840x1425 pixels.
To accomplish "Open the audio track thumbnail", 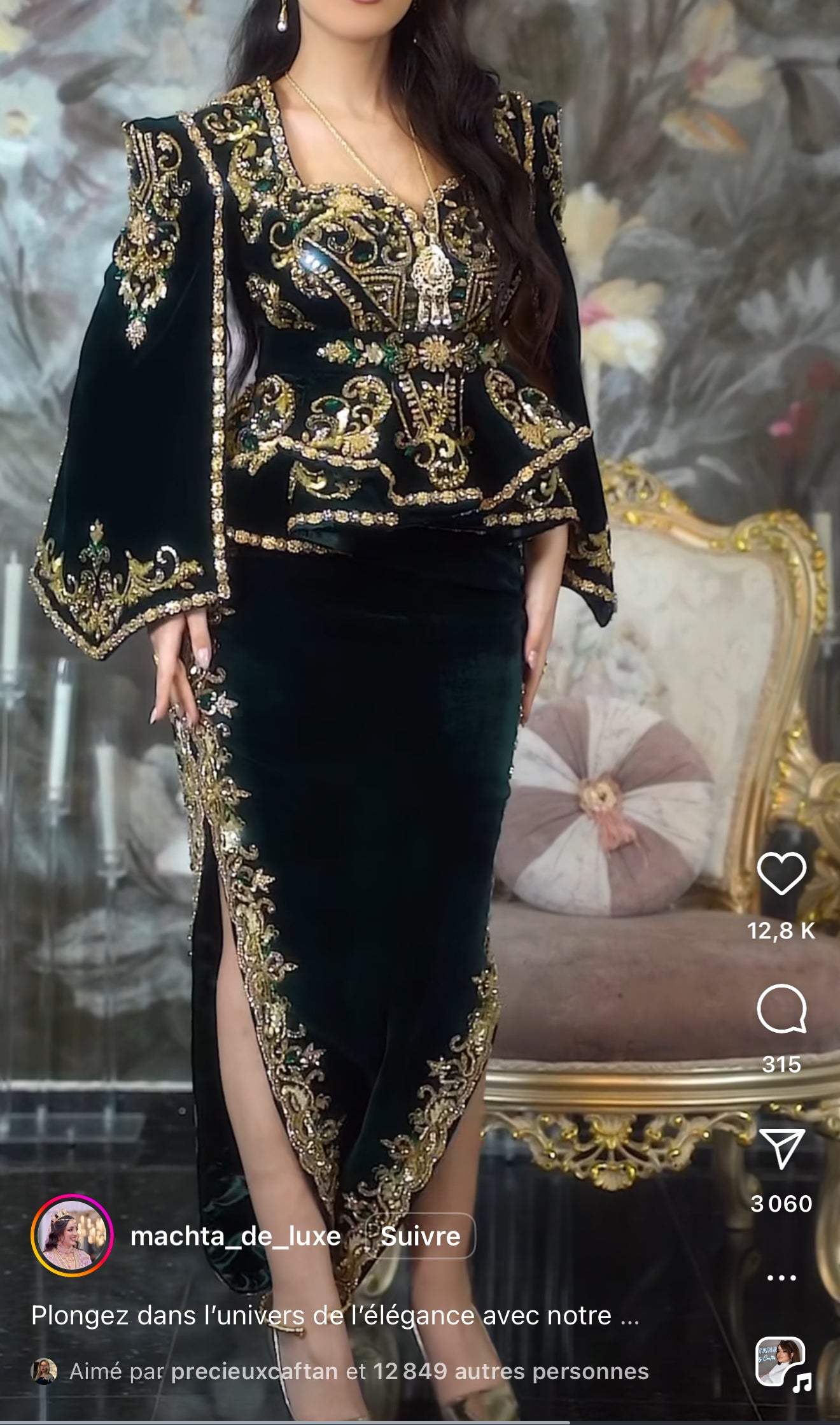I will point(781,1361).
